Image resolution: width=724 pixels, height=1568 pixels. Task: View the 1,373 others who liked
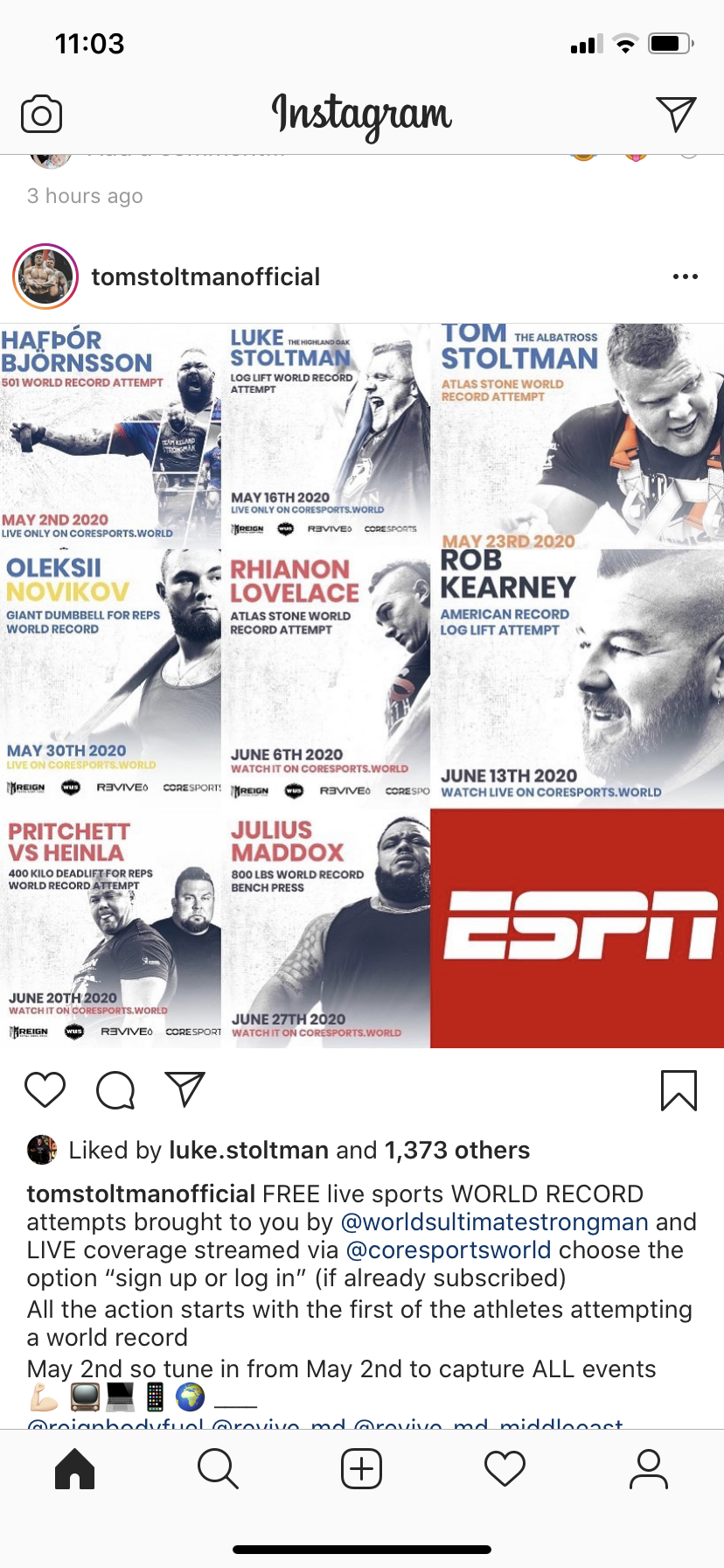(x=457, y=1150)
